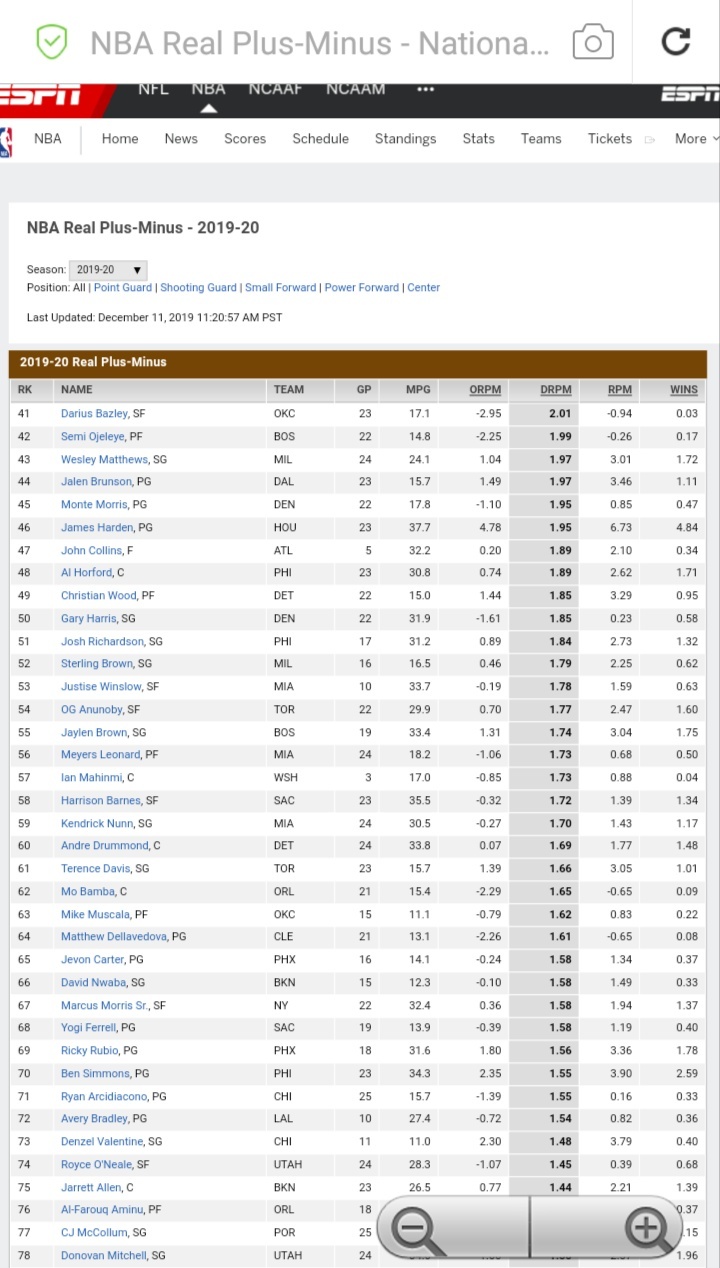Open the Teams page
Screen dimensions: 720x1268
pos(541,139)
